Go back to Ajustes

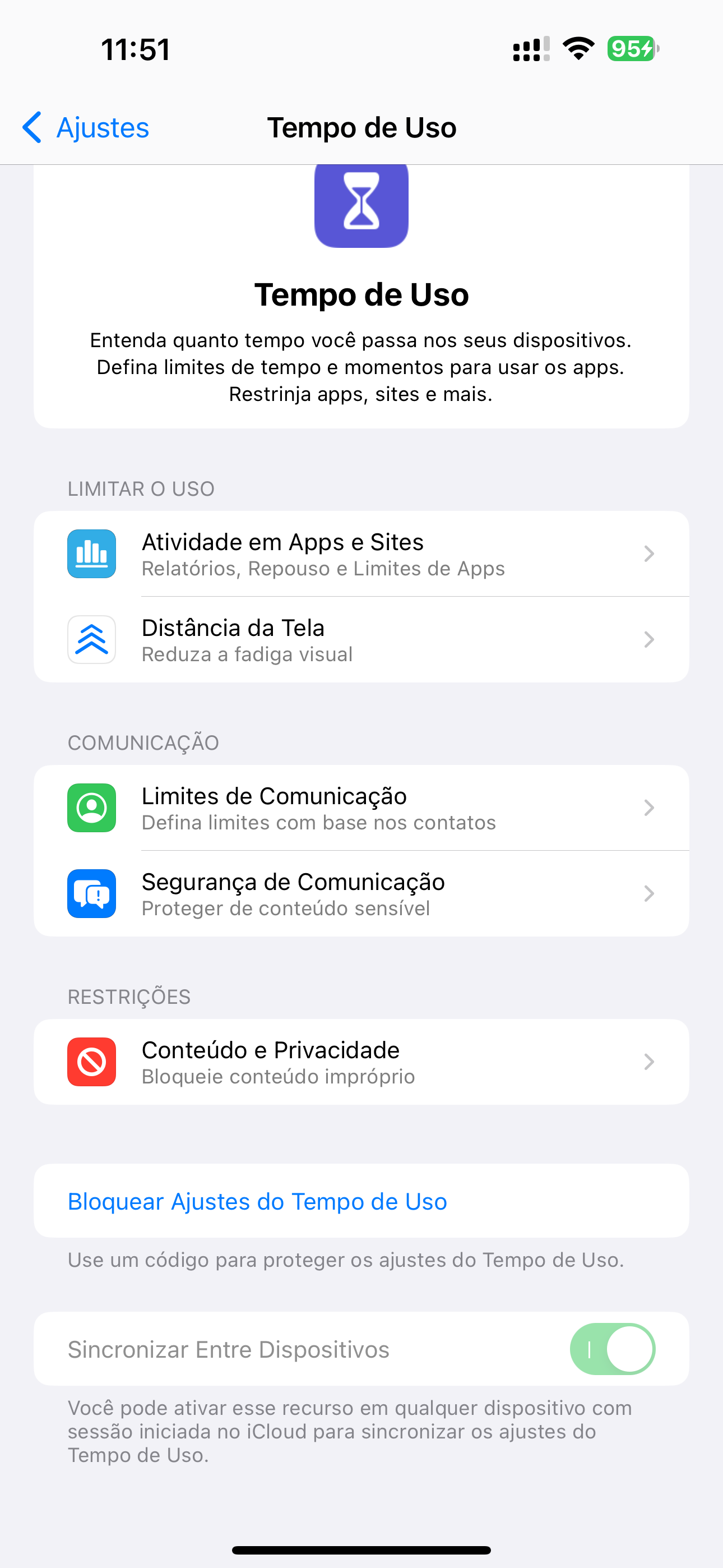tap(86, 128)
